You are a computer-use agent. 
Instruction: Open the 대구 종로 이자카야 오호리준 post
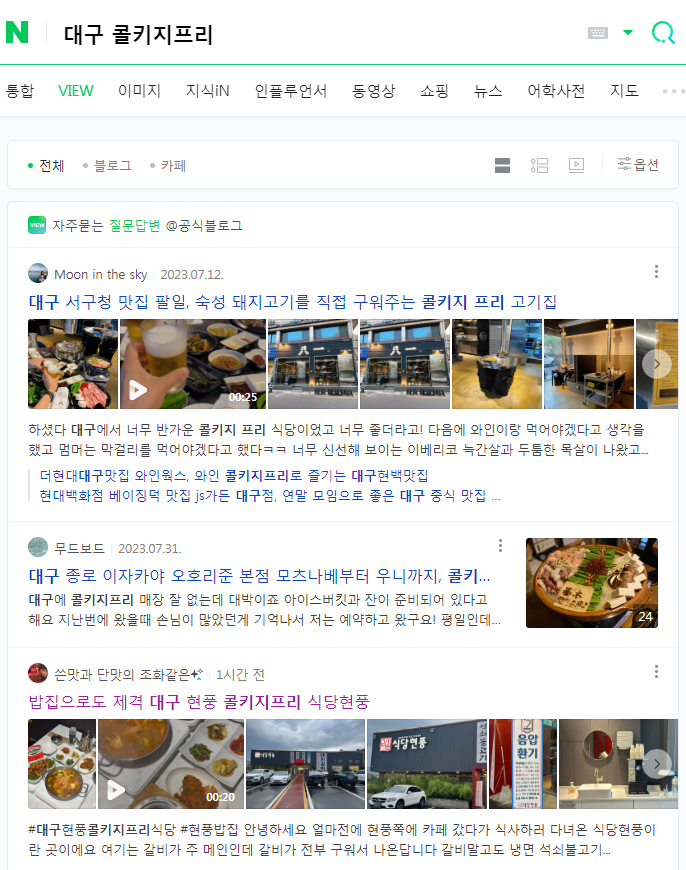(x=260, y=576)
